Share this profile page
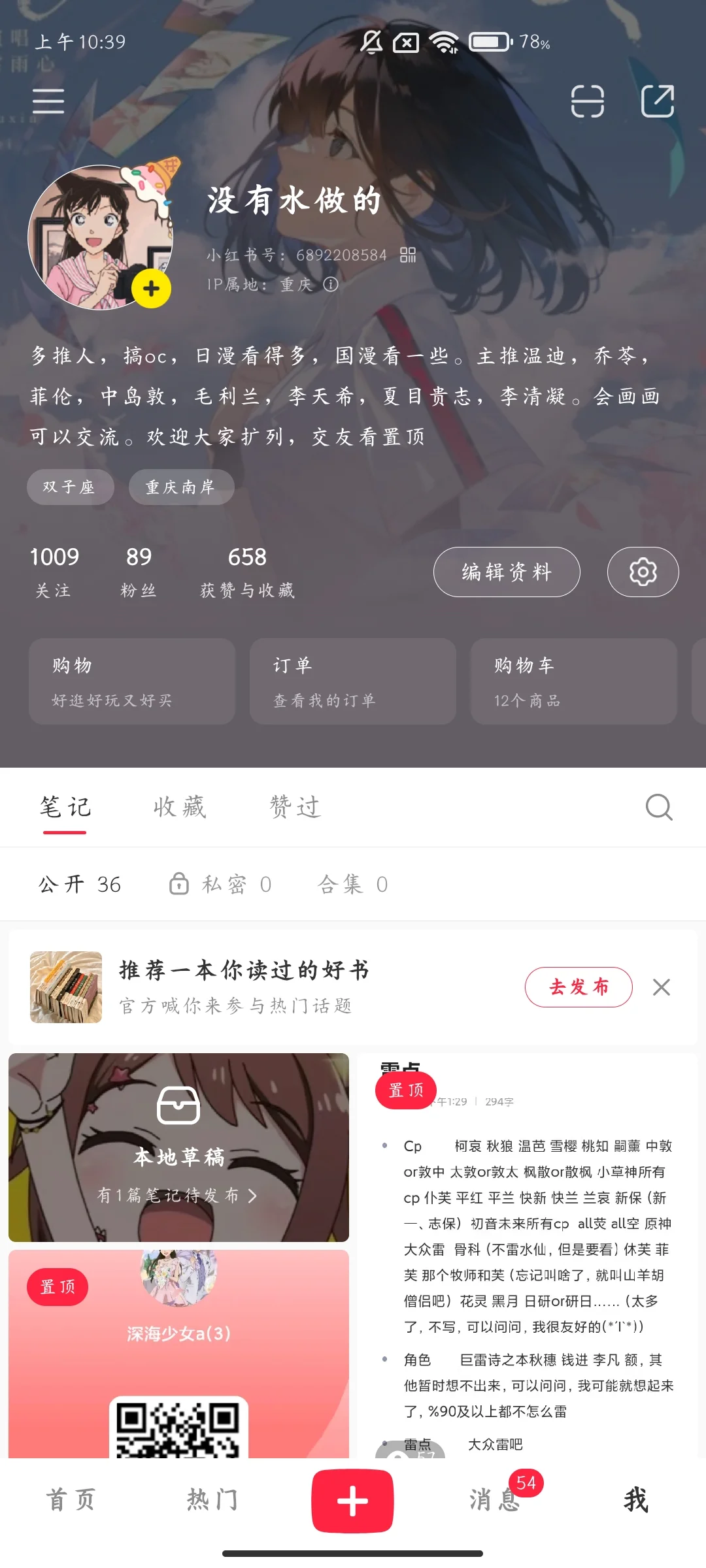This screenshot has width=706, height=1568. click(x=658, y=101)
